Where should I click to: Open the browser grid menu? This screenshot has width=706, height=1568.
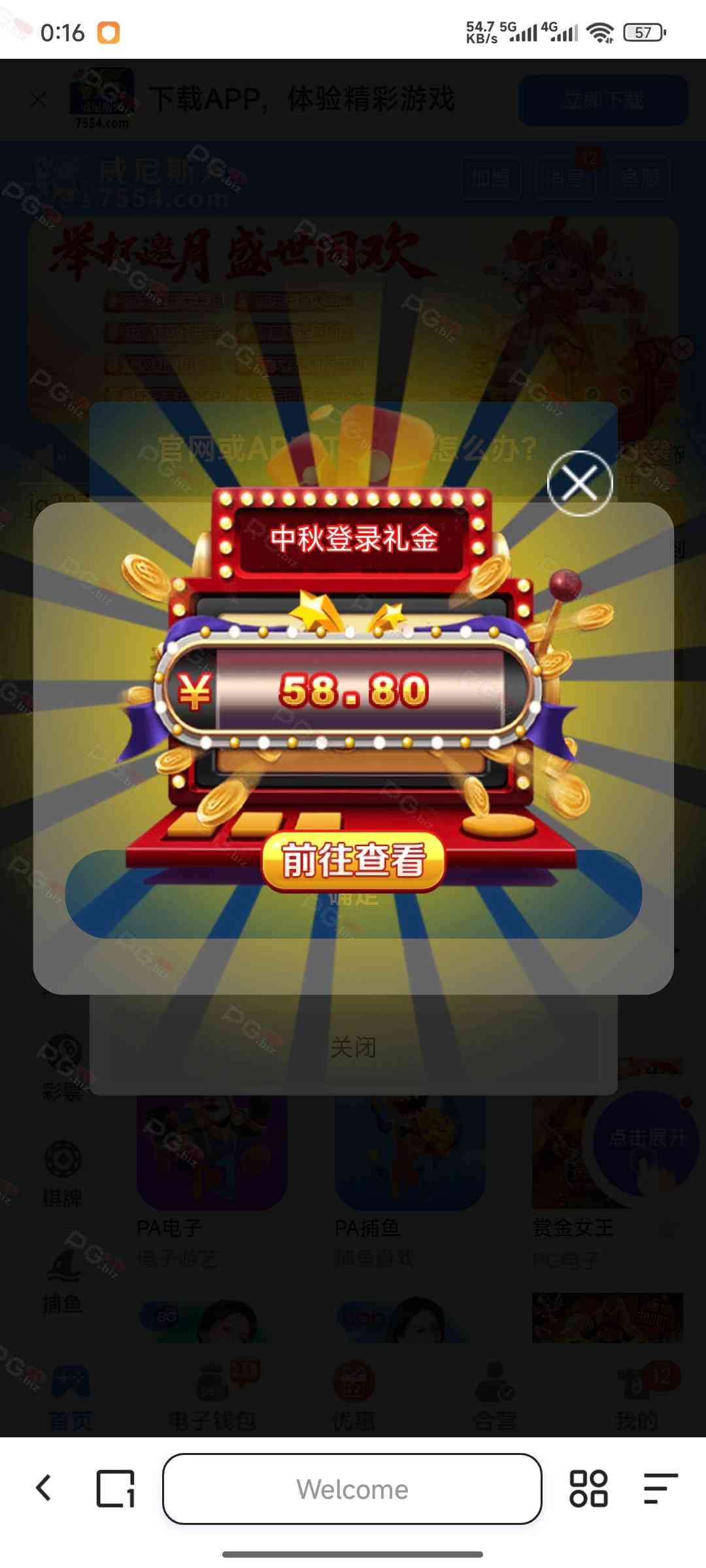(x=588, y=1489)
